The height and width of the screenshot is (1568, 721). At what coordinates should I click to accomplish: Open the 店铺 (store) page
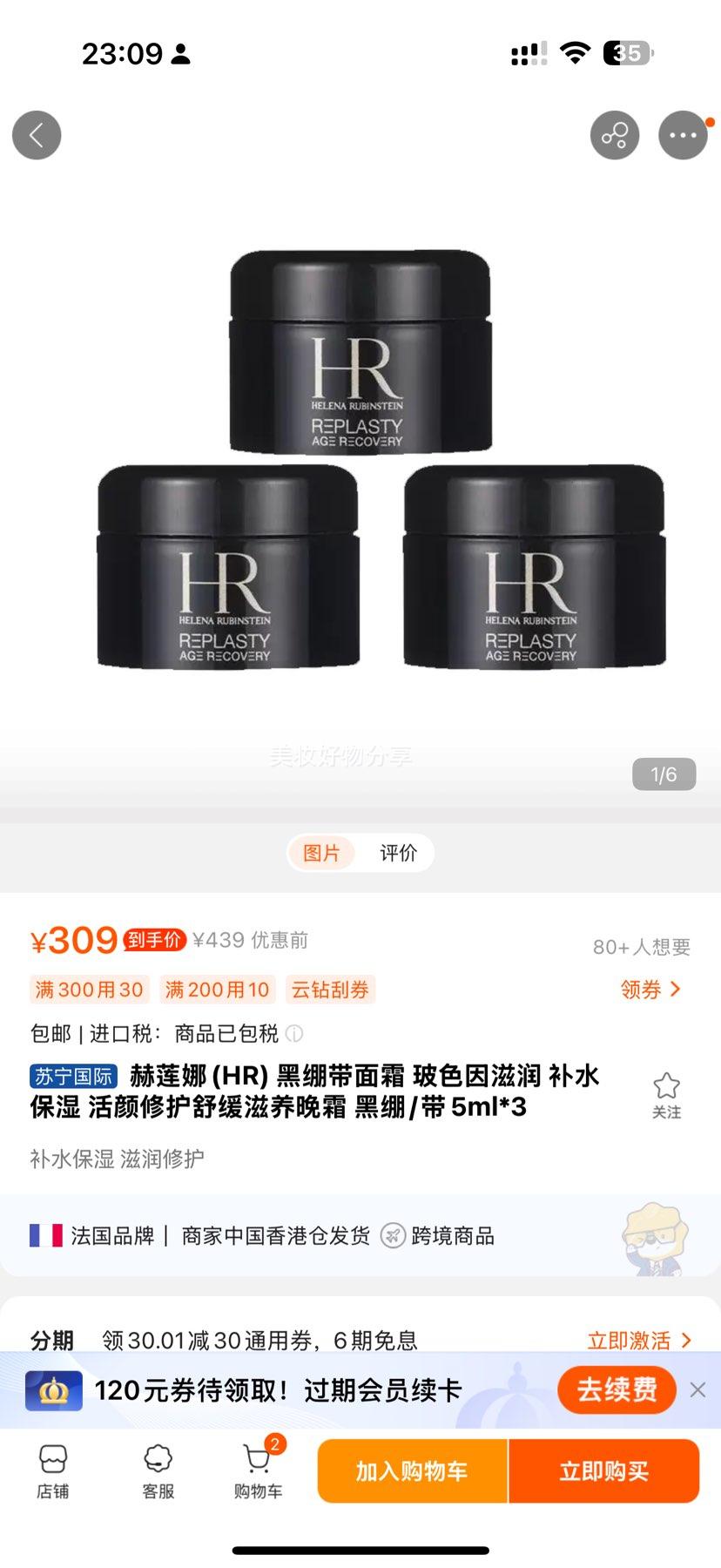[x=54, y=1472]
